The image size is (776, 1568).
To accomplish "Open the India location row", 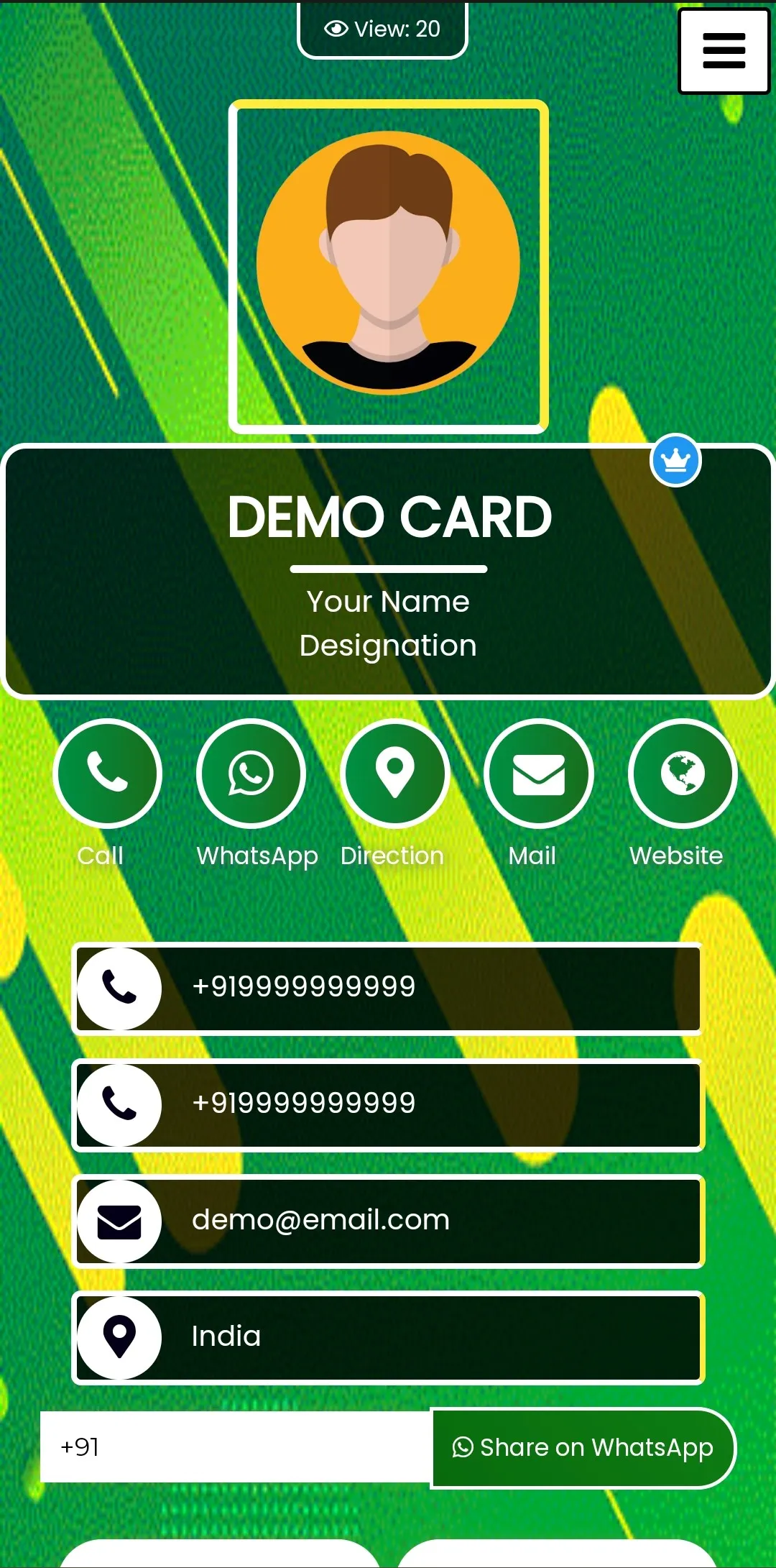I will click(388, 1337).
